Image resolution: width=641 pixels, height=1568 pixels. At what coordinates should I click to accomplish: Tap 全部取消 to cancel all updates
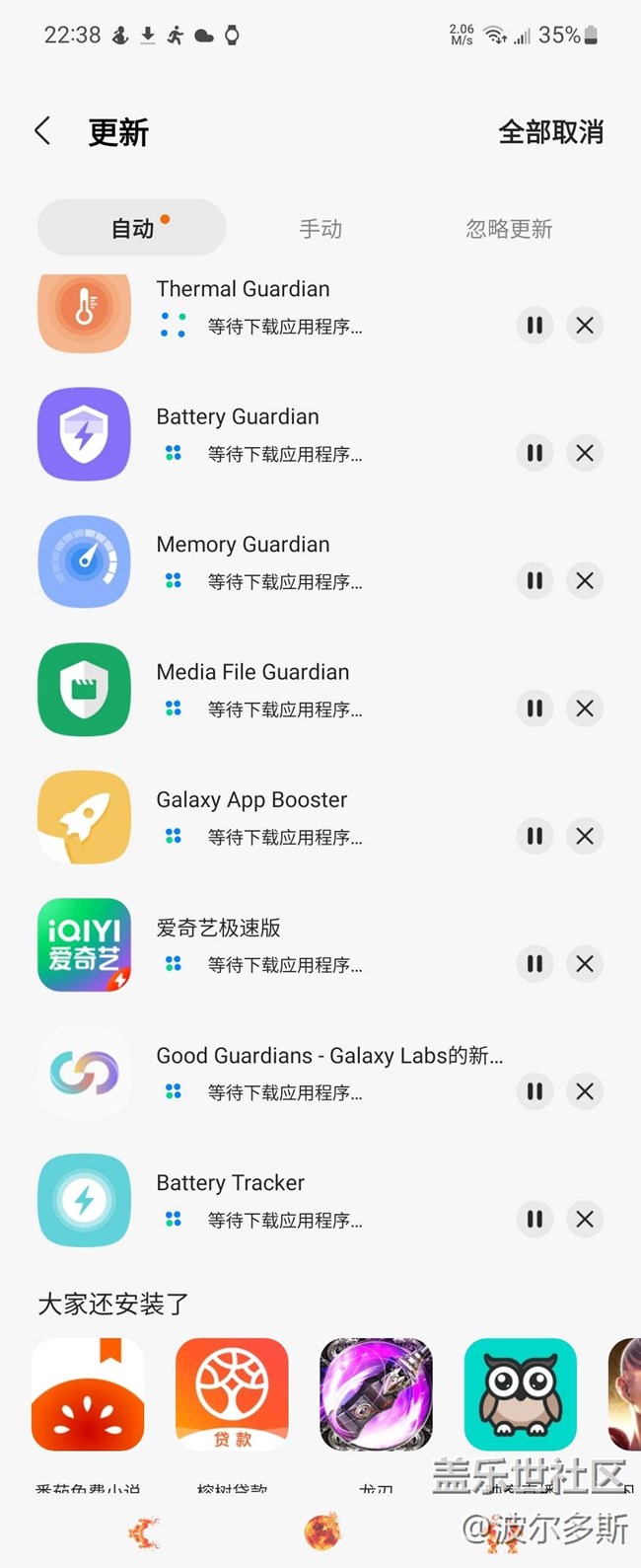(550, 132)
